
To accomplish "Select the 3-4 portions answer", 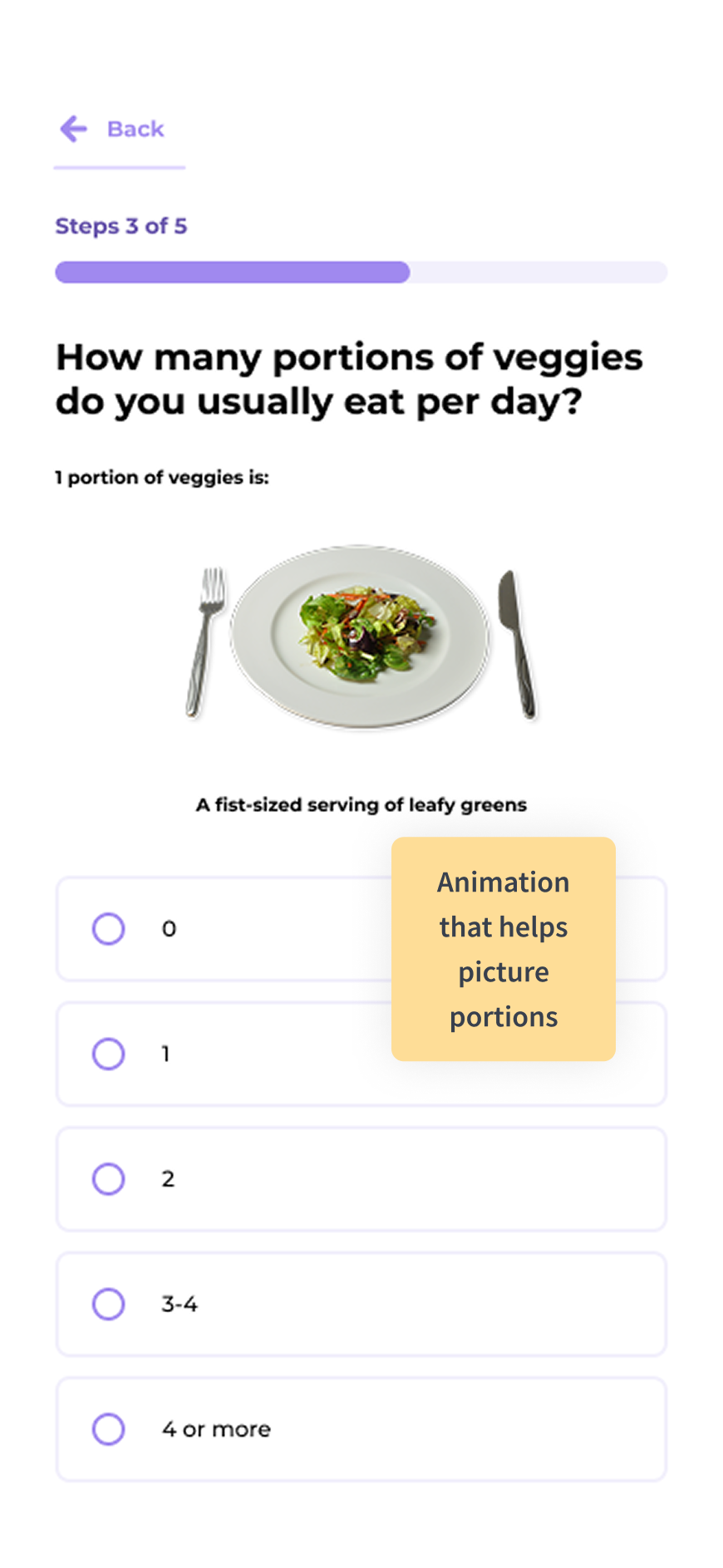I will (x=361, y=1304).
